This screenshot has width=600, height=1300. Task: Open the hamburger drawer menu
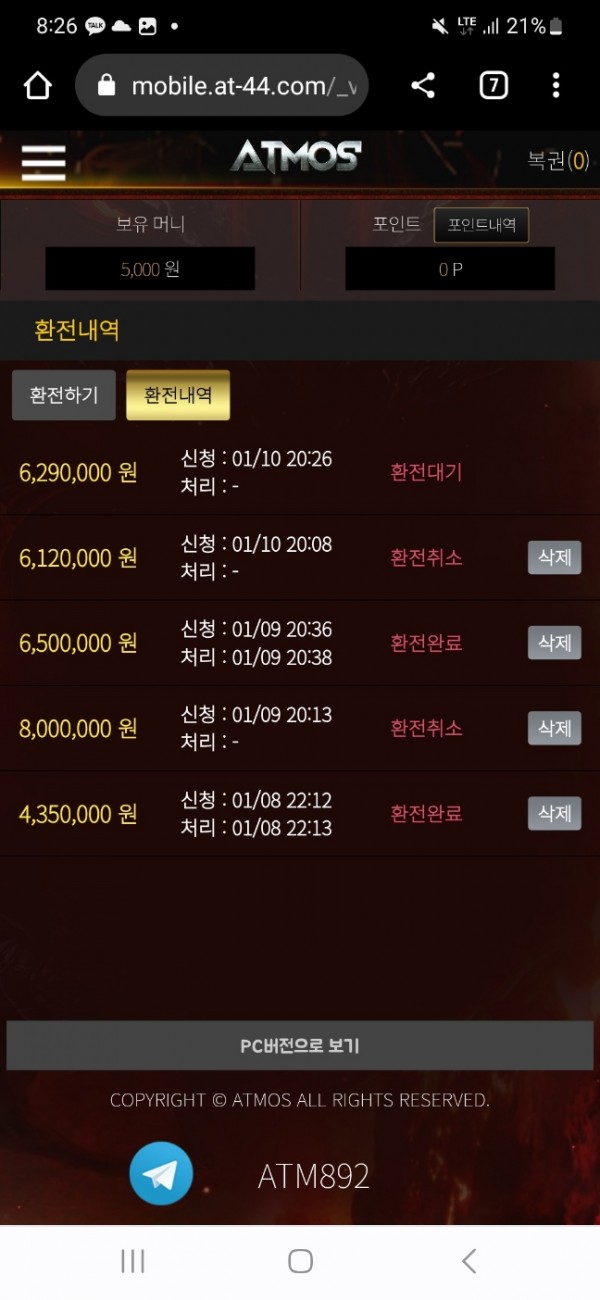pyautogui.click(x=43, y=162)
